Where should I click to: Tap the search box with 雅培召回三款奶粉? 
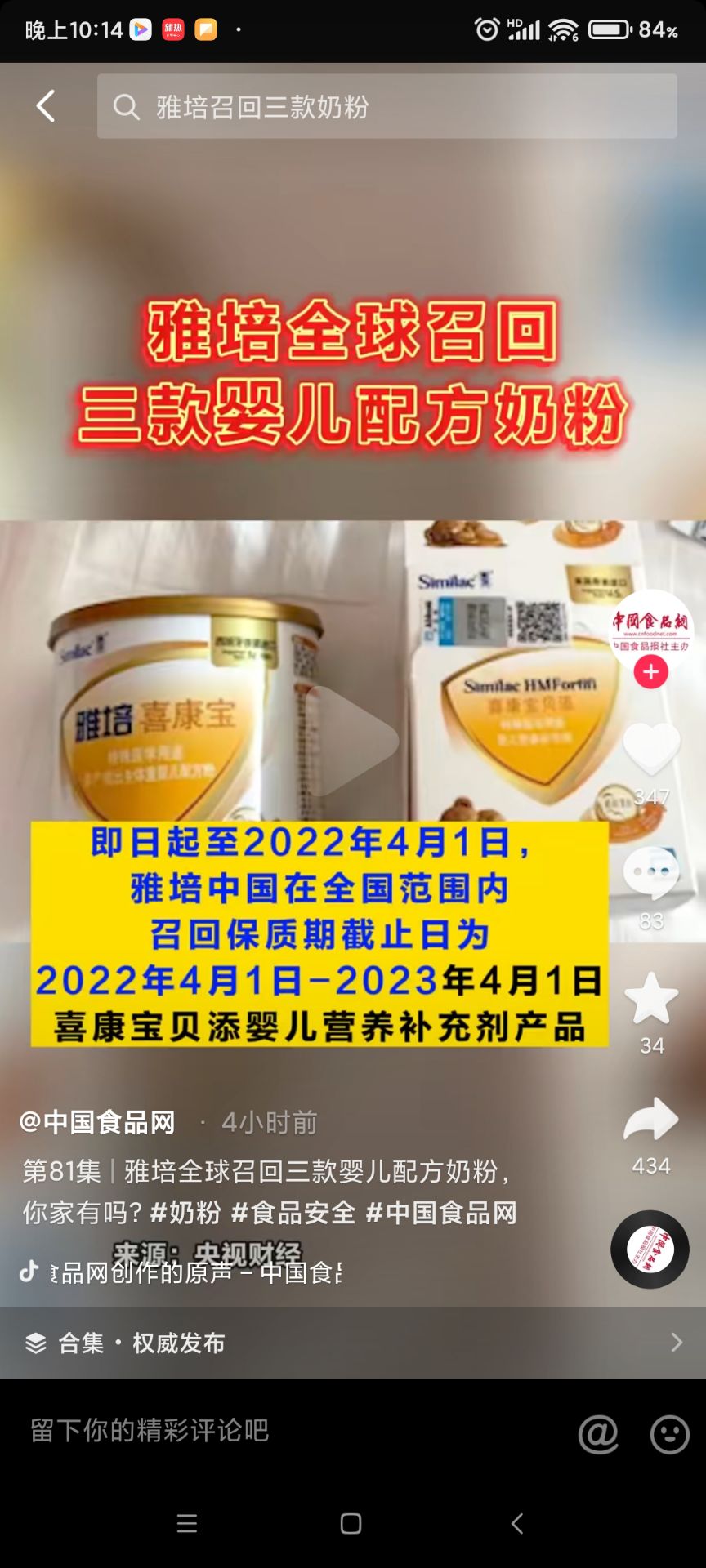pos(387,106)
